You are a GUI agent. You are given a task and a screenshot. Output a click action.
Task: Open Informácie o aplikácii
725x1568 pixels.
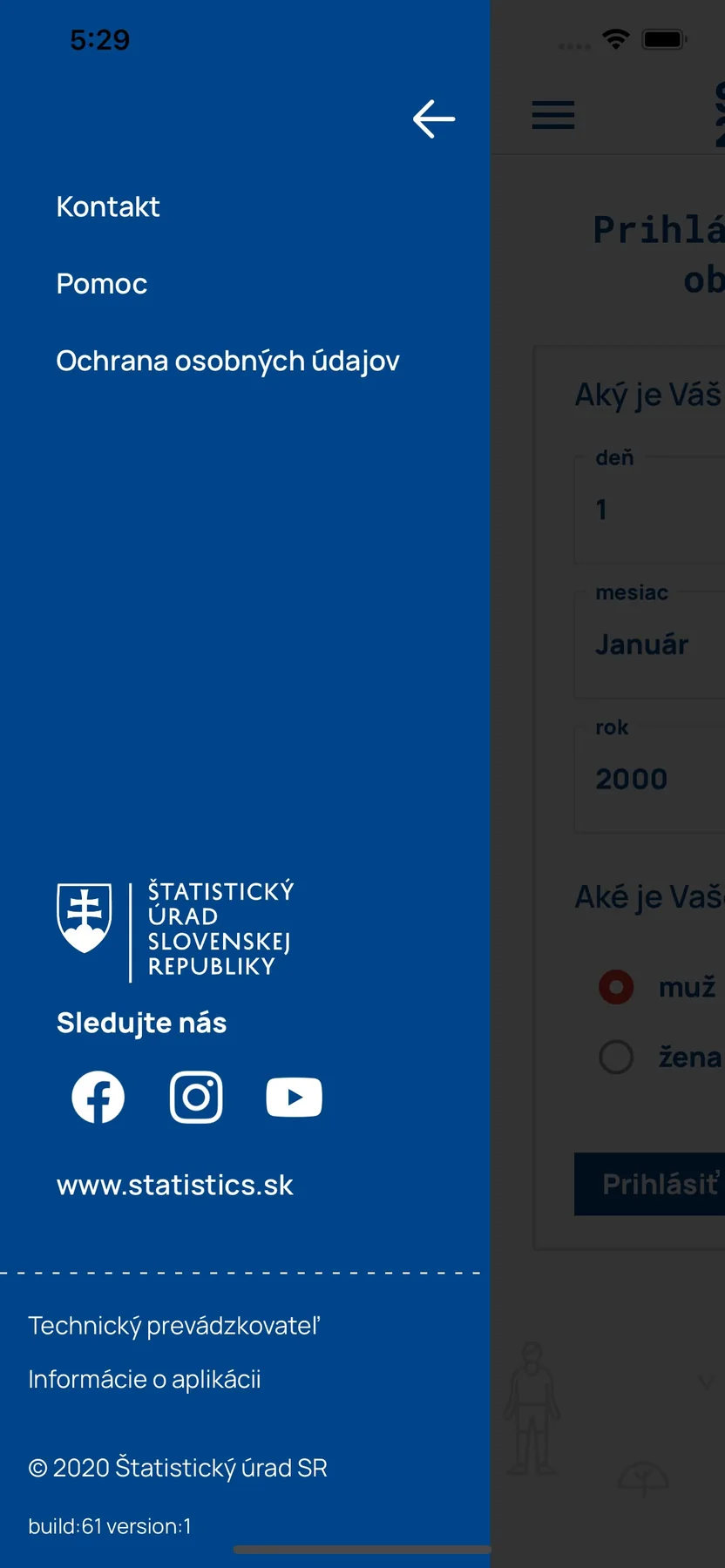(x=145, y=1380)
